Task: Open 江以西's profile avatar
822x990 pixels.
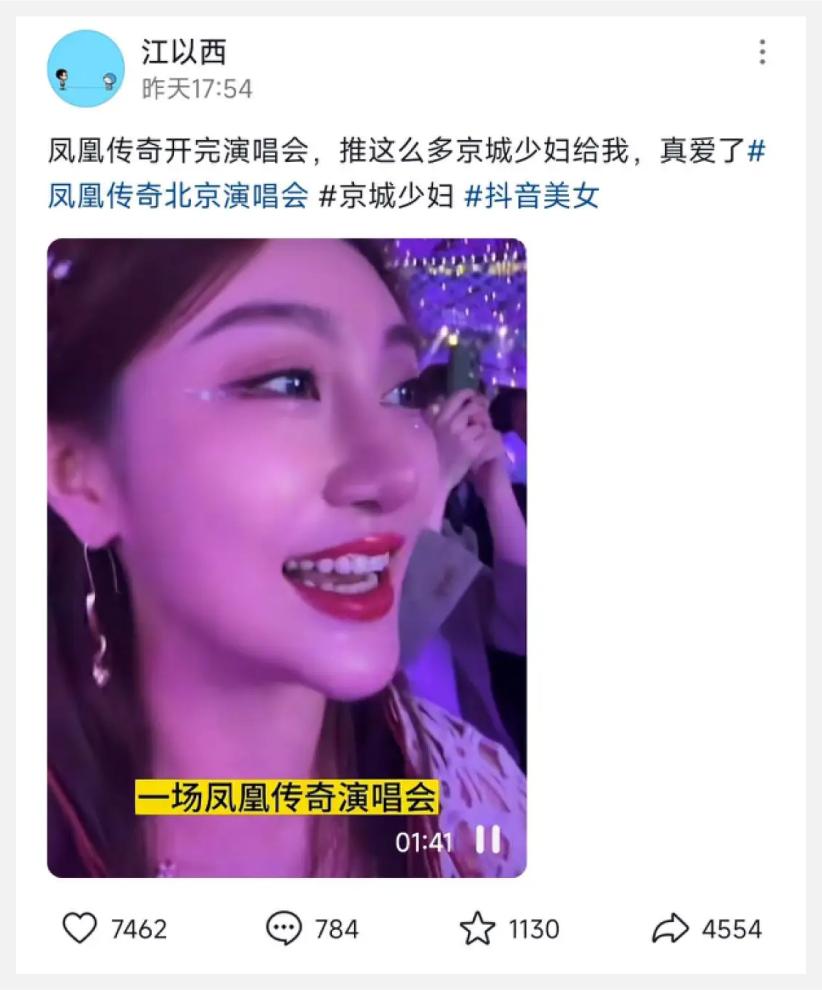Action: tap(86, 69)
